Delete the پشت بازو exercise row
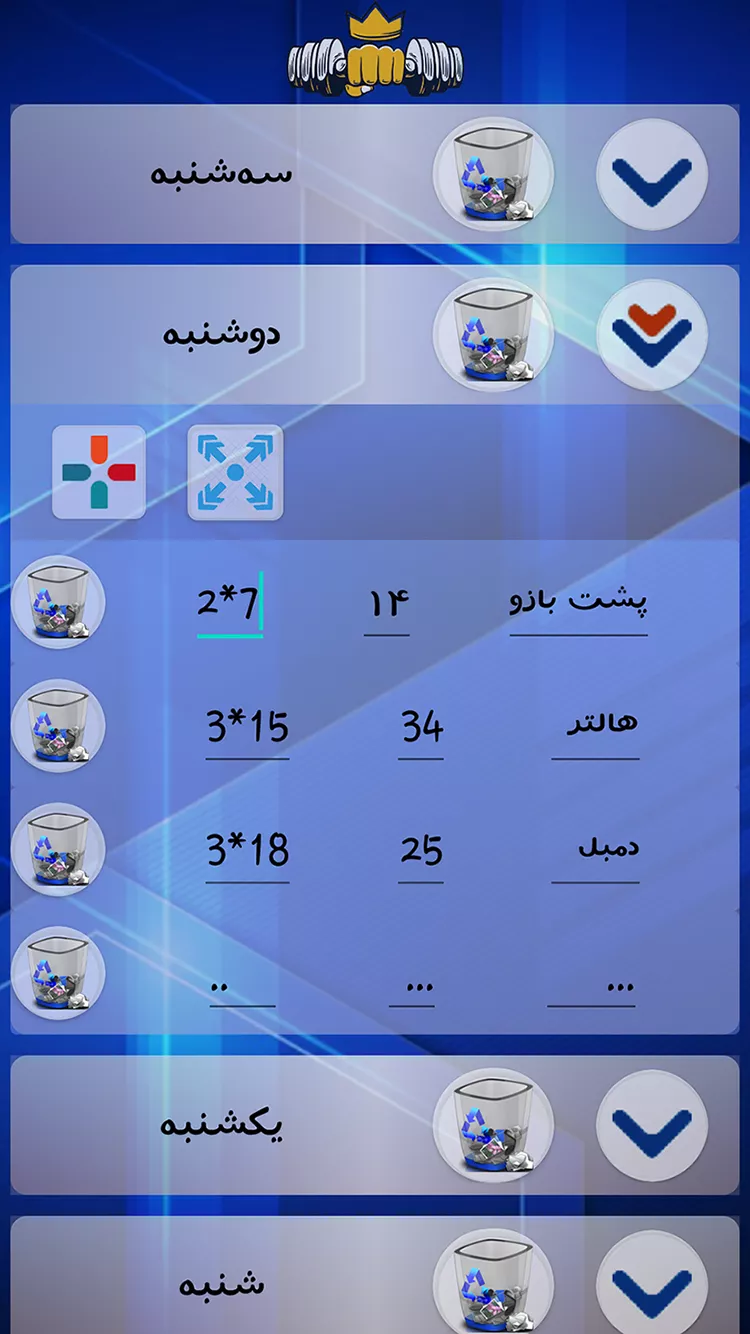The height and width of the screenshot is (1334, 750). tap(58, 602)
